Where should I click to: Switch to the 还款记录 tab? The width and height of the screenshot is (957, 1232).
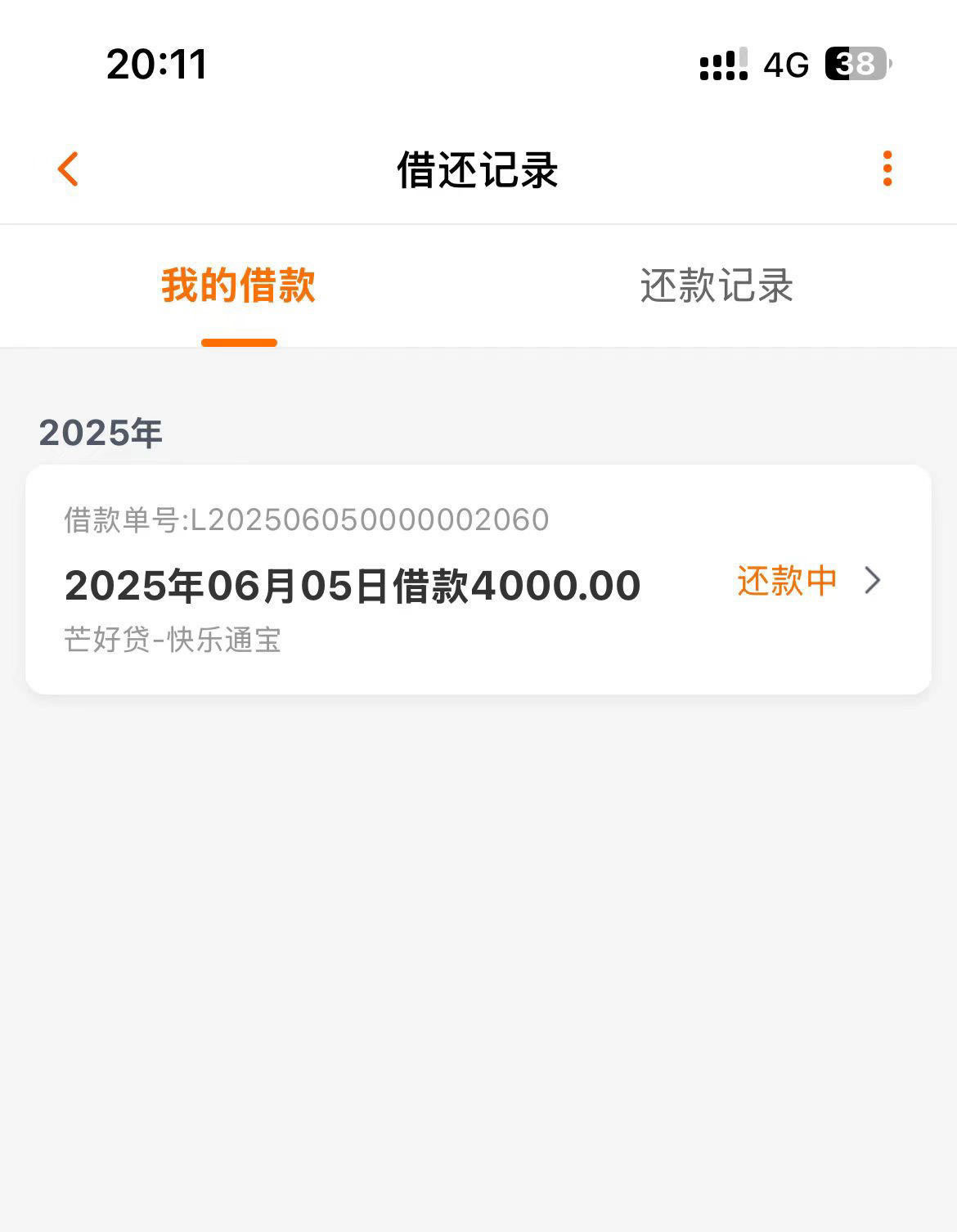pos(717,286)
